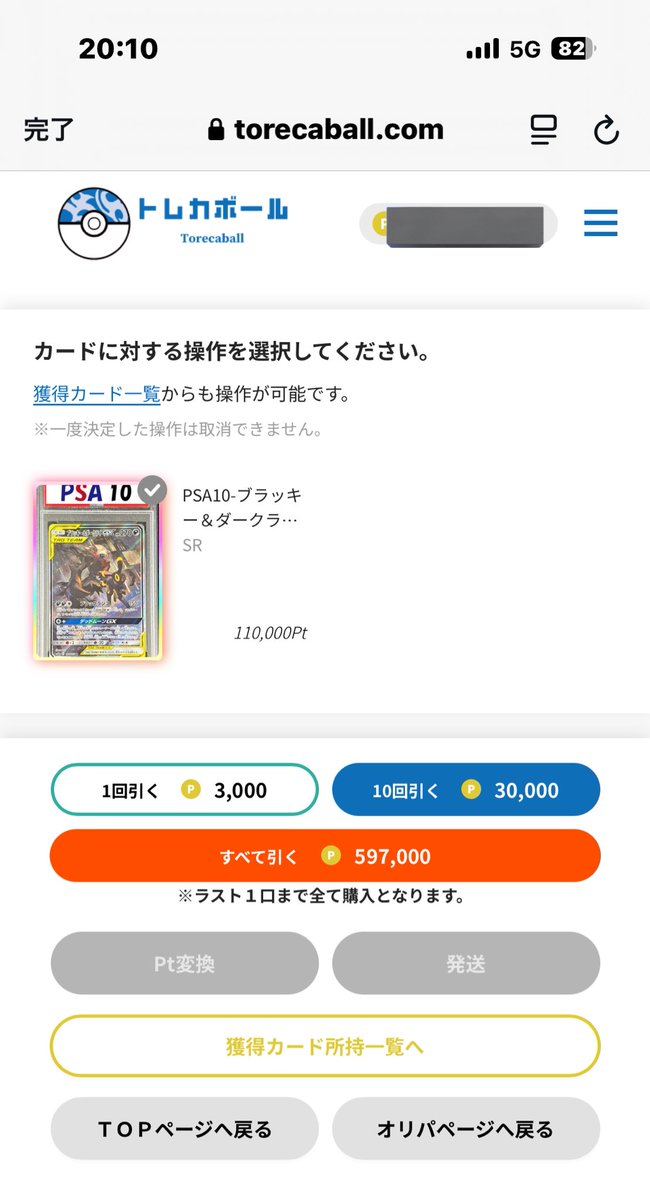Tap the points balance pill
The image size is (650, 1200).
(x=458, y=224)
